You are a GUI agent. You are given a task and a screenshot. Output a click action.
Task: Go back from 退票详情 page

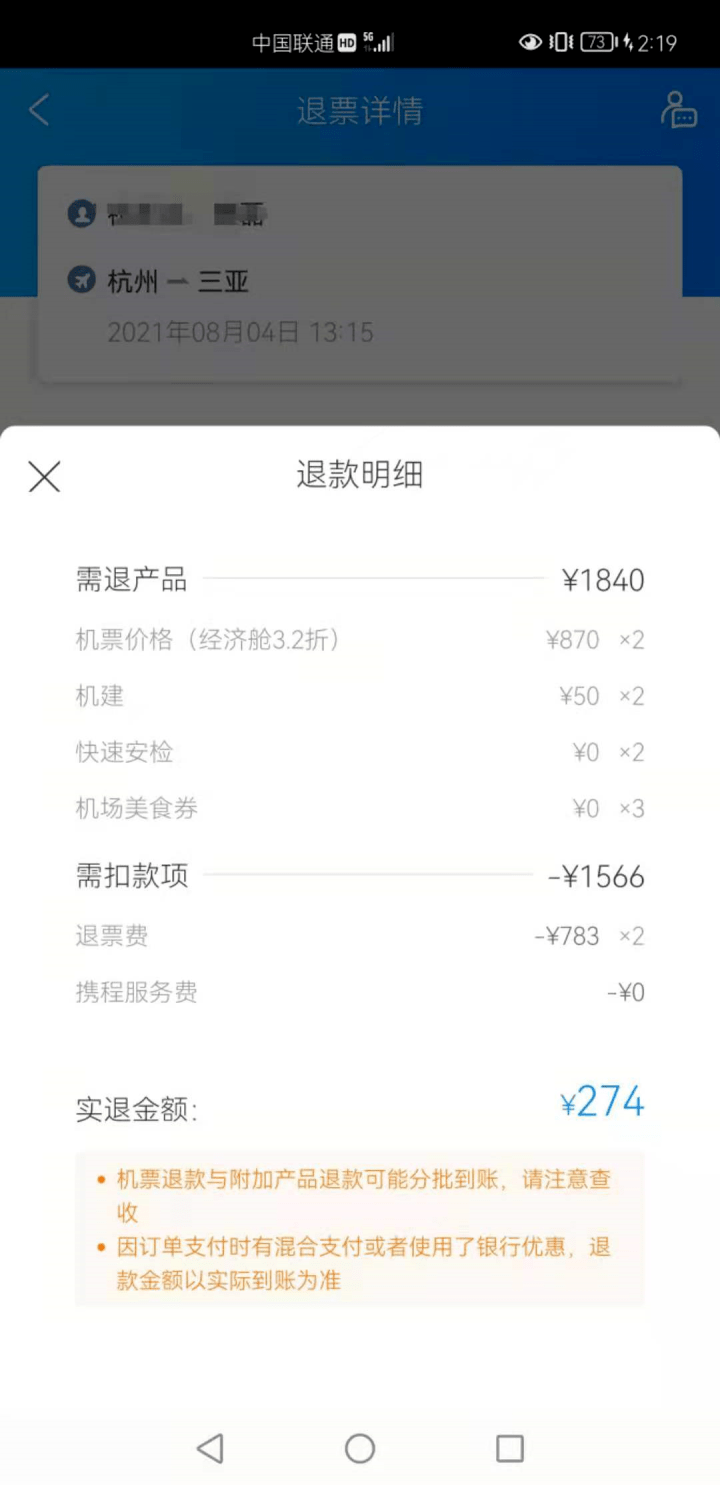pyautogui.click(x=39, y=110)
